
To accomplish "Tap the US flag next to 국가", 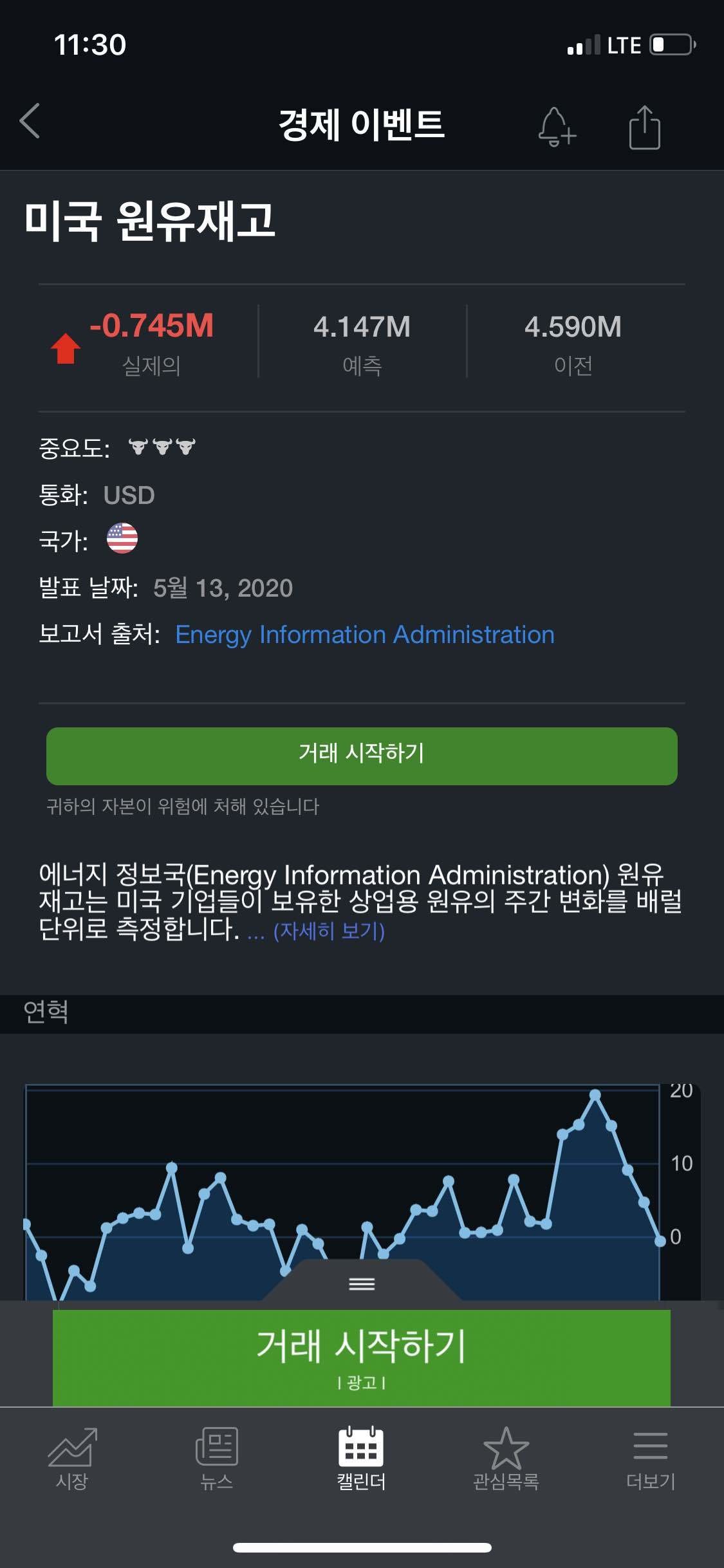I will tap(122, 539).
